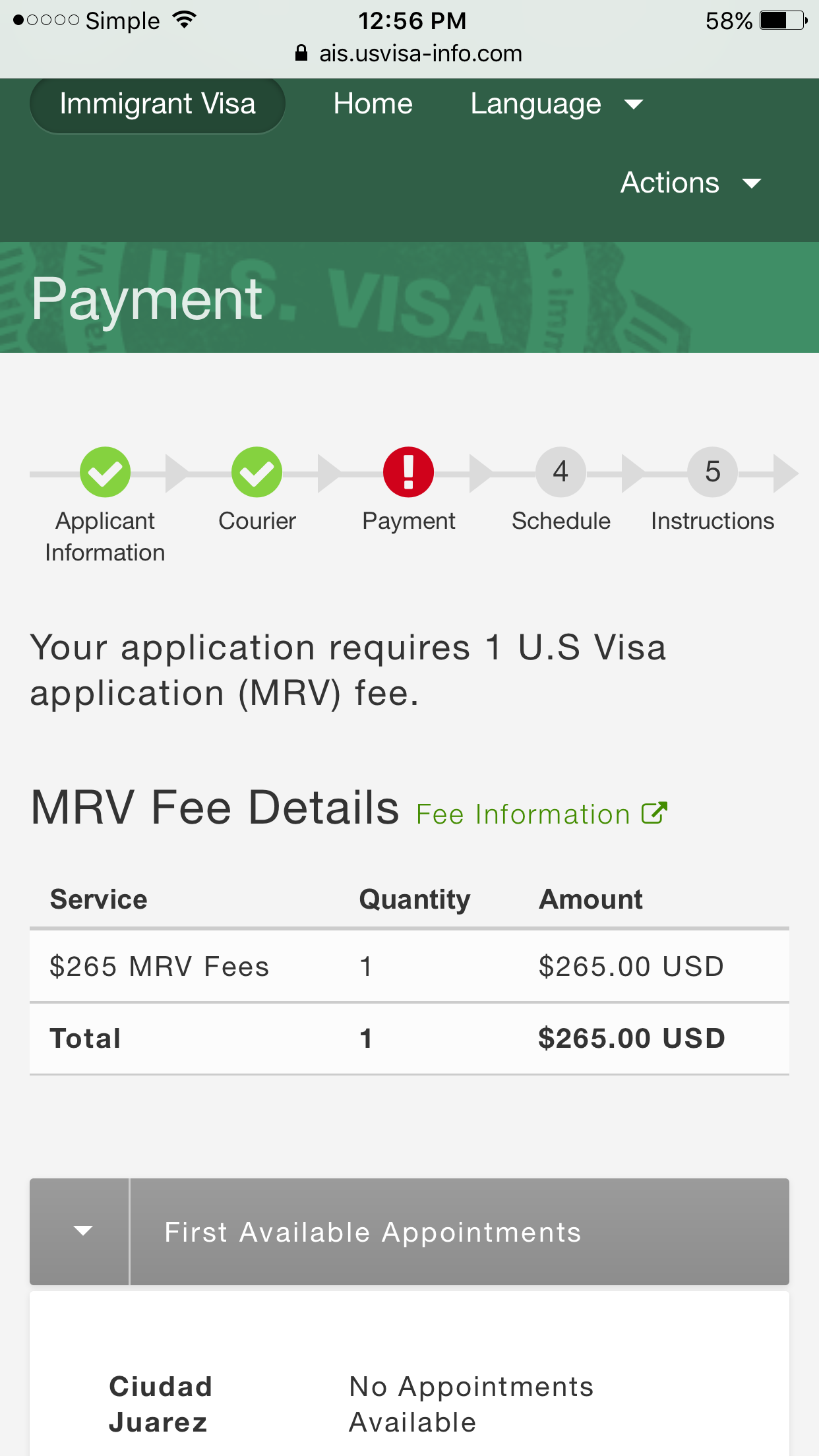Image resolution: width=819 pixels, height=1456 pixels.
Task: Open the Fee Information link
Action: (541, 814)
